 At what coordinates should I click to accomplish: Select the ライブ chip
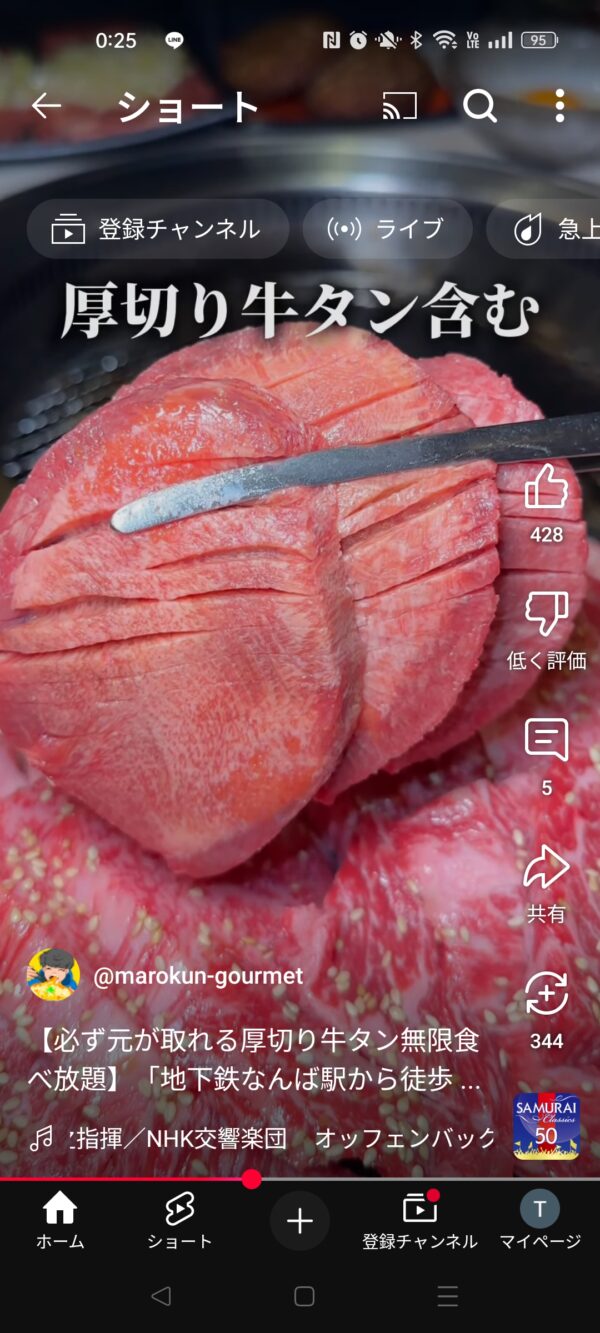pos(387,229)
